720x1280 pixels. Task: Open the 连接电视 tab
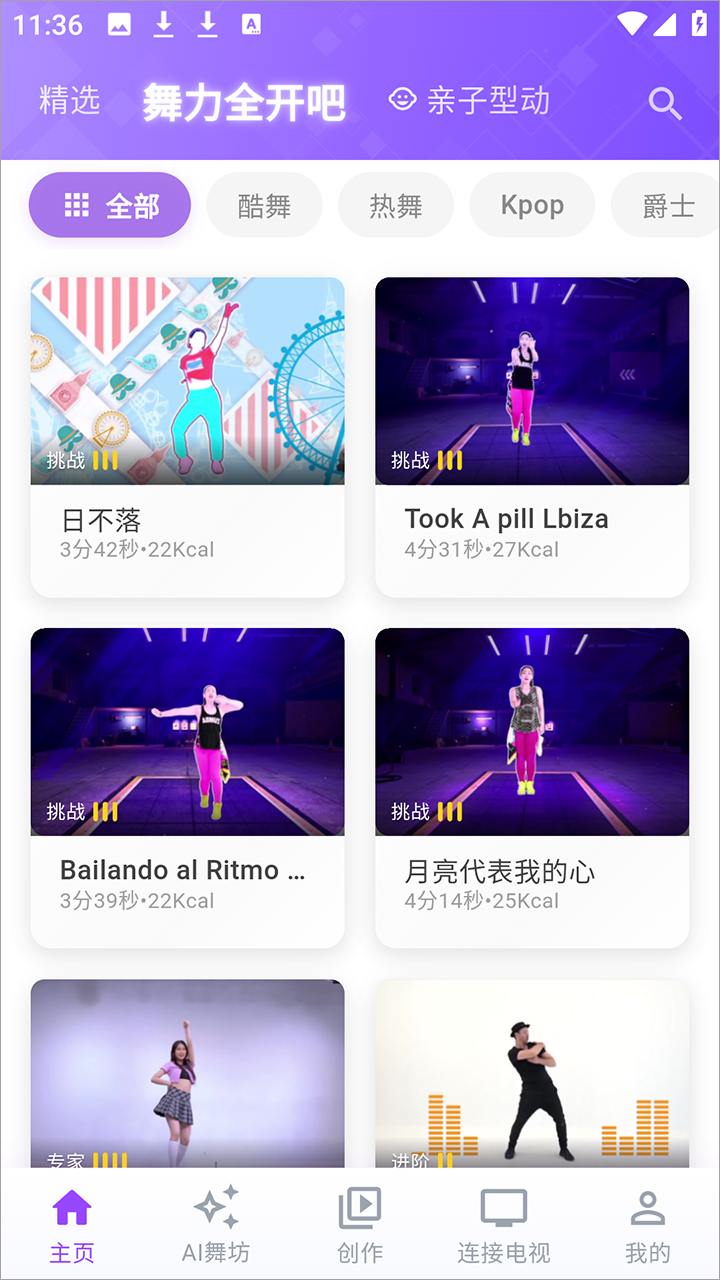[x=504, y=1225]
